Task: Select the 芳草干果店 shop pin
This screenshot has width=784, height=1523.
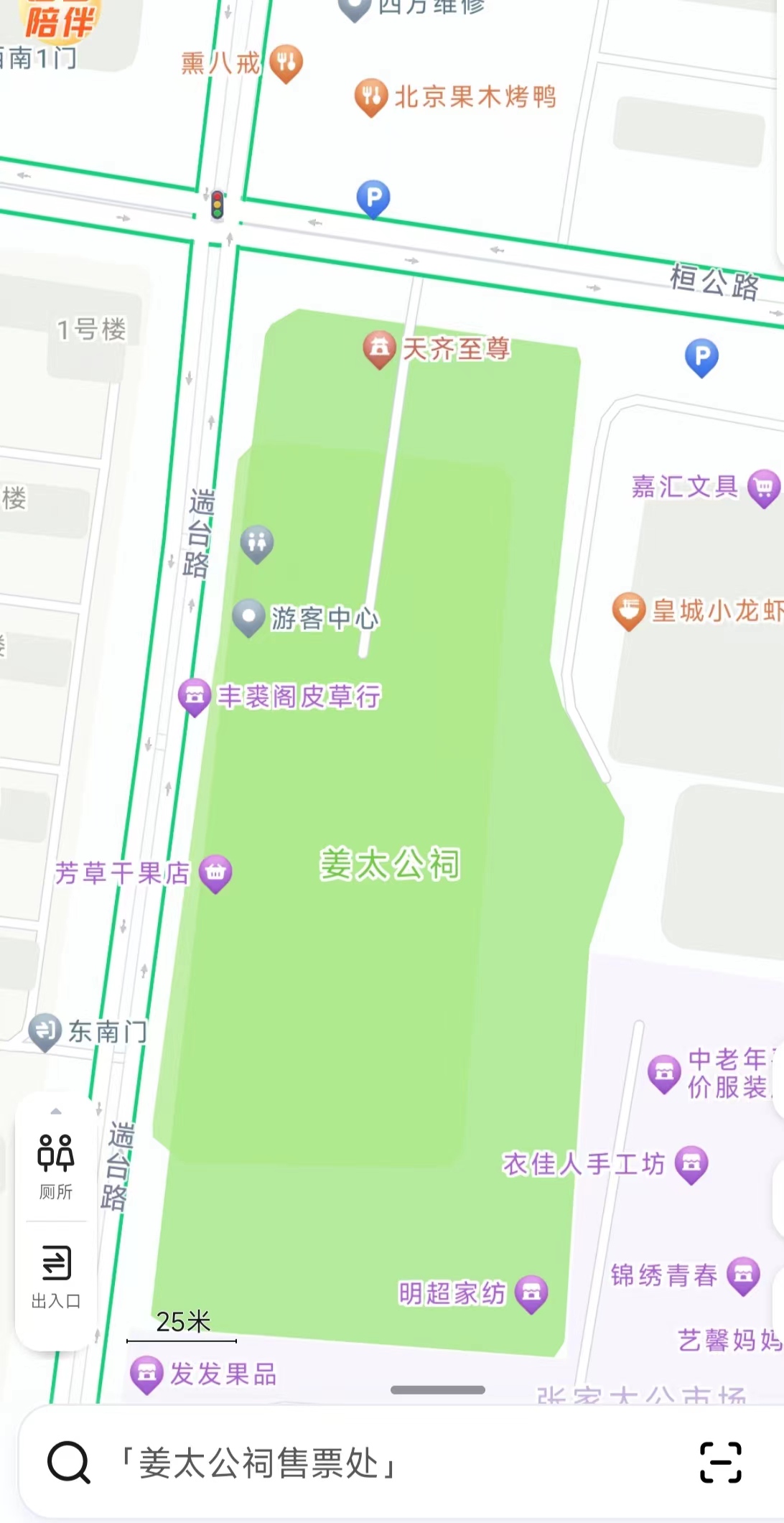Action: click(215, 872)
